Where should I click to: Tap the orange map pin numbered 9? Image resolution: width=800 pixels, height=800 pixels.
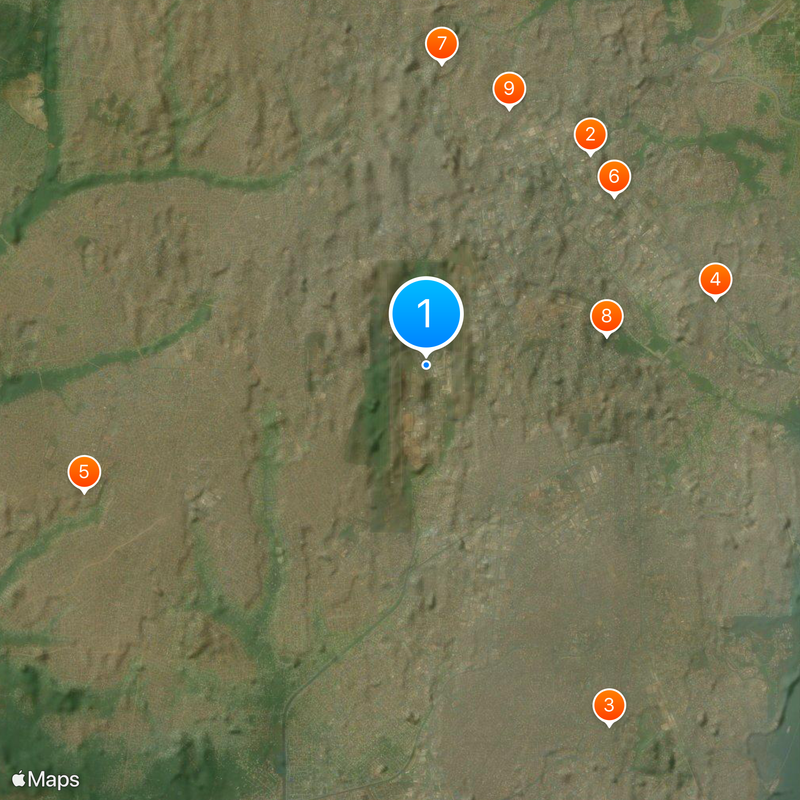[x=509, y=89]
